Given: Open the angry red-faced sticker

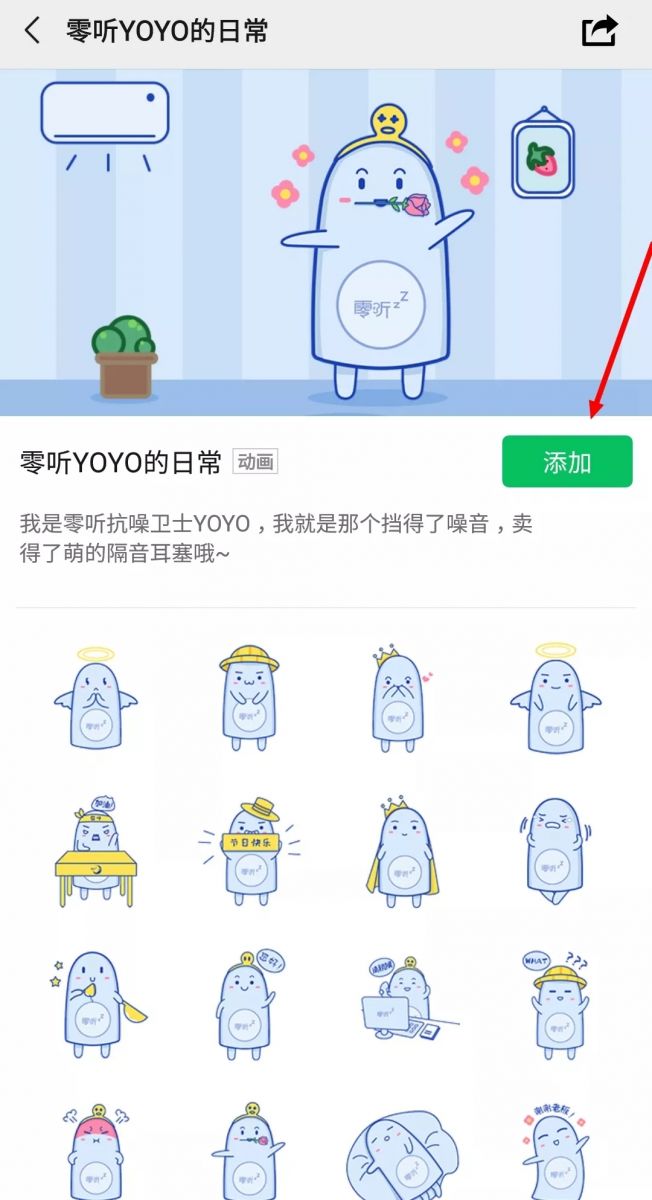Looking at the screenshot, I should tap(96, 1150).
